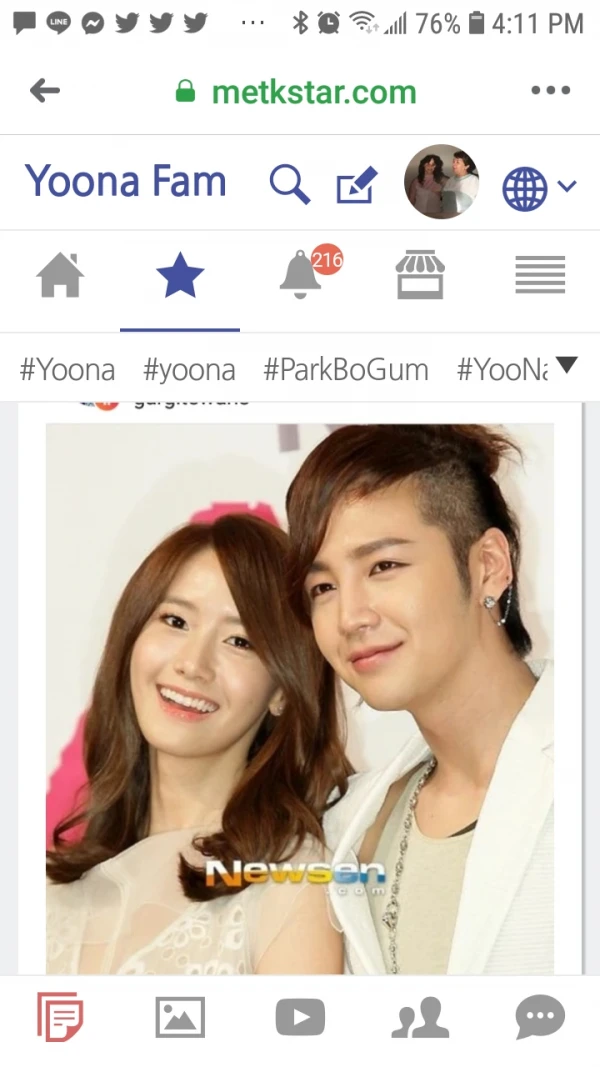The image size is (600, 1067).
Task: Select the #Yoona hashtag
Action: pos(67,370)
